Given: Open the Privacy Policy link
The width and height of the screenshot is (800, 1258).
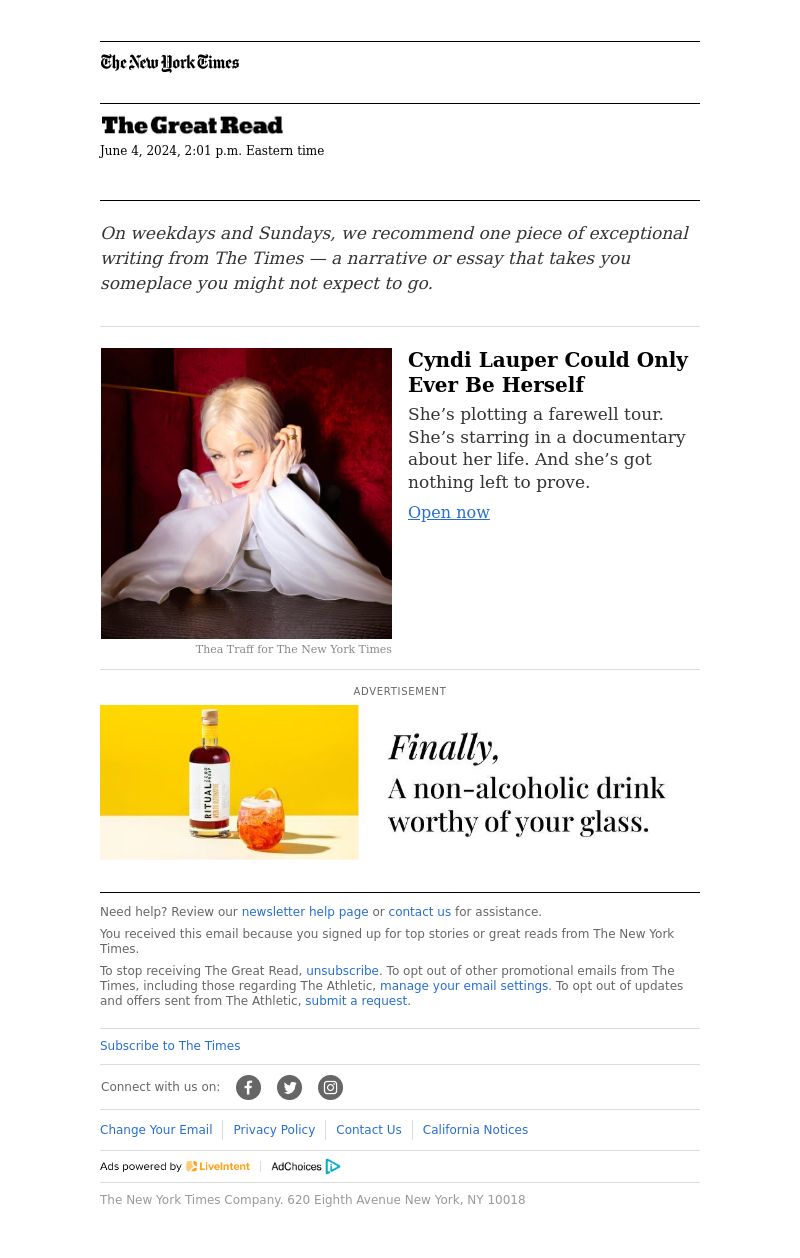Looking at the screenshot, I should (274, 1130).
